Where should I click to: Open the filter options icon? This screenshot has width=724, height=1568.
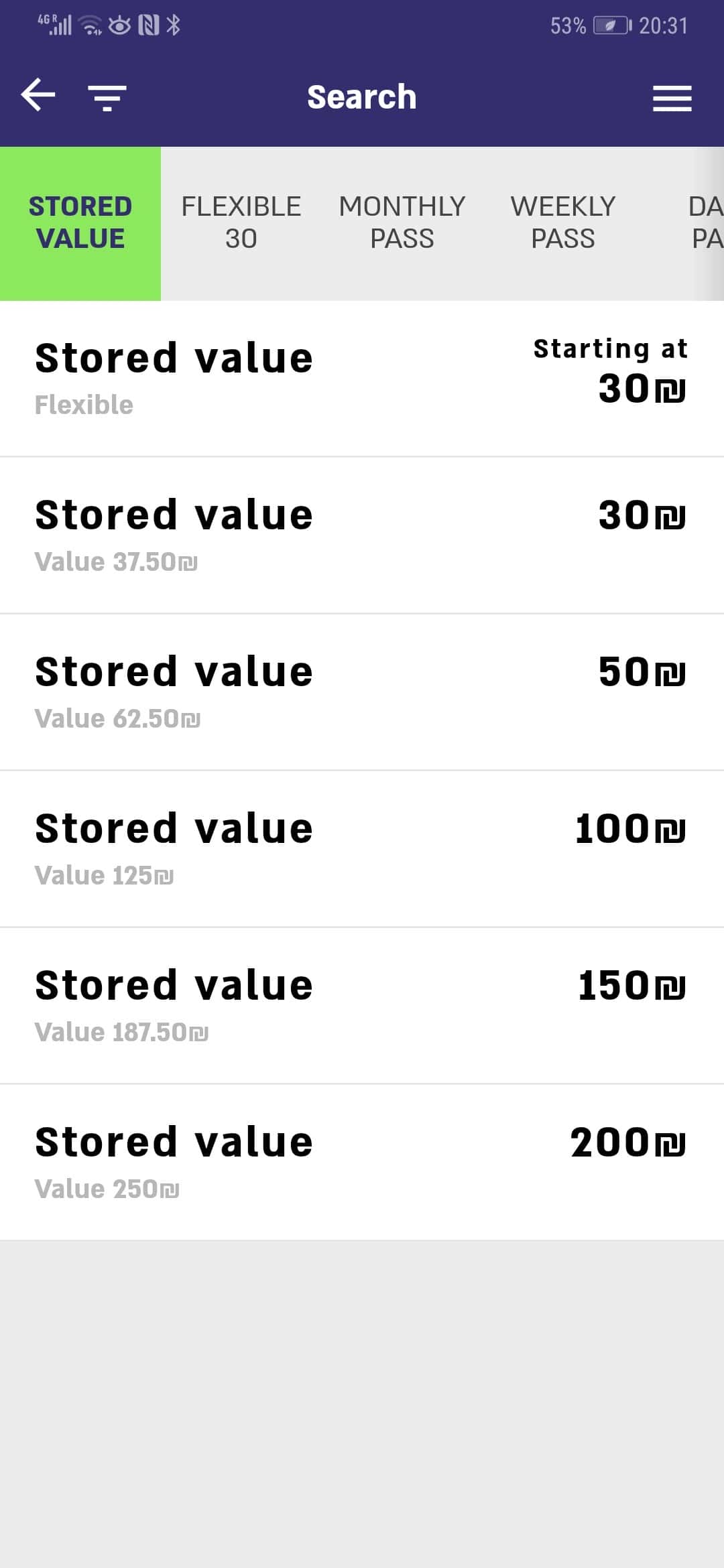pyautogui.click(x=107, y=98)
